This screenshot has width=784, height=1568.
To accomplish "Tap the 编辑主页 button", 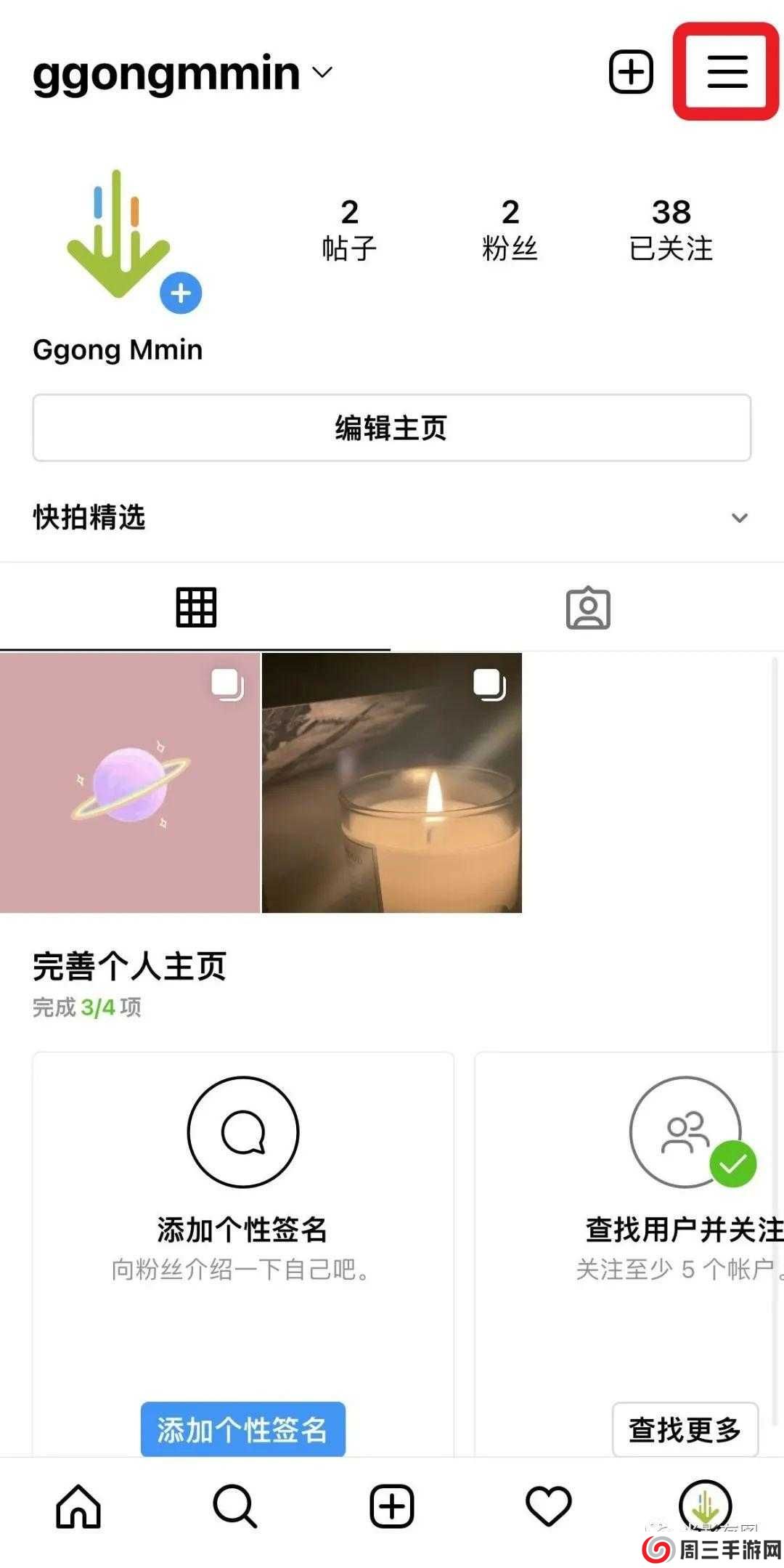I will point(391,428).
